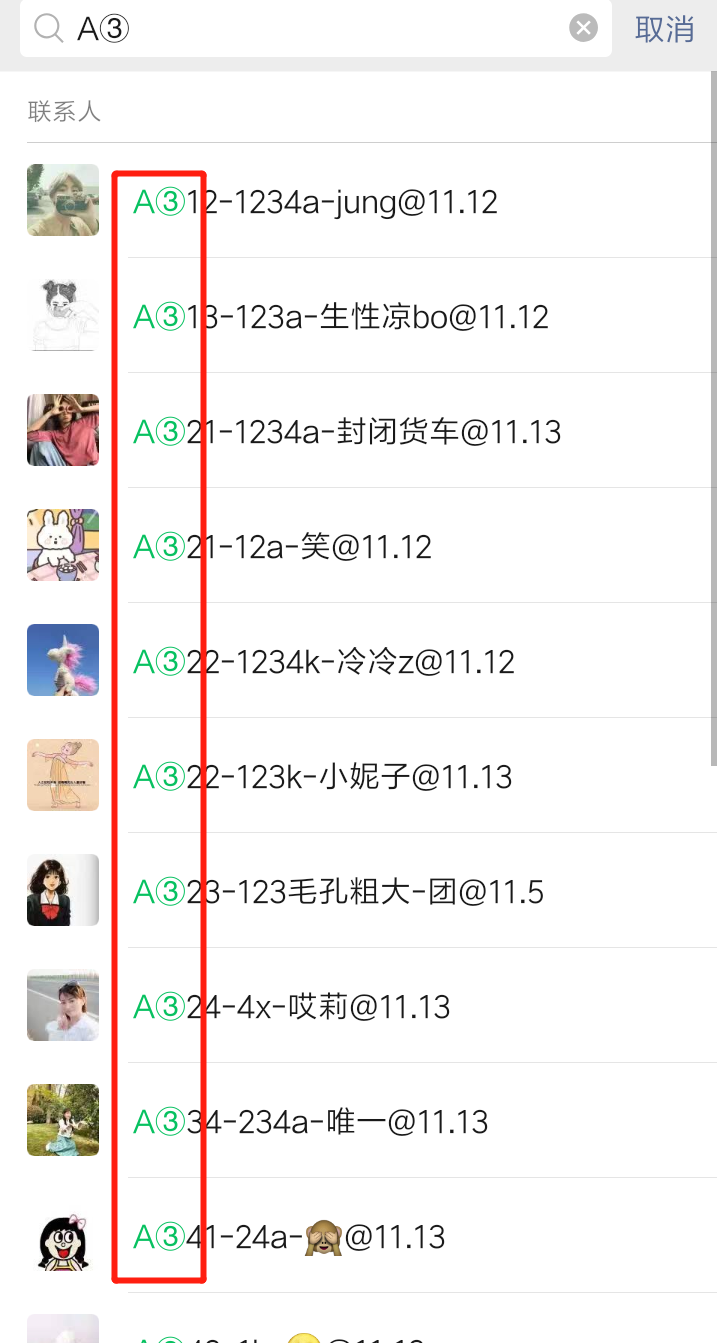Tap the search field containing A③
The width and height of the screenshot is (717, 1343).
[x=320, y=29]
